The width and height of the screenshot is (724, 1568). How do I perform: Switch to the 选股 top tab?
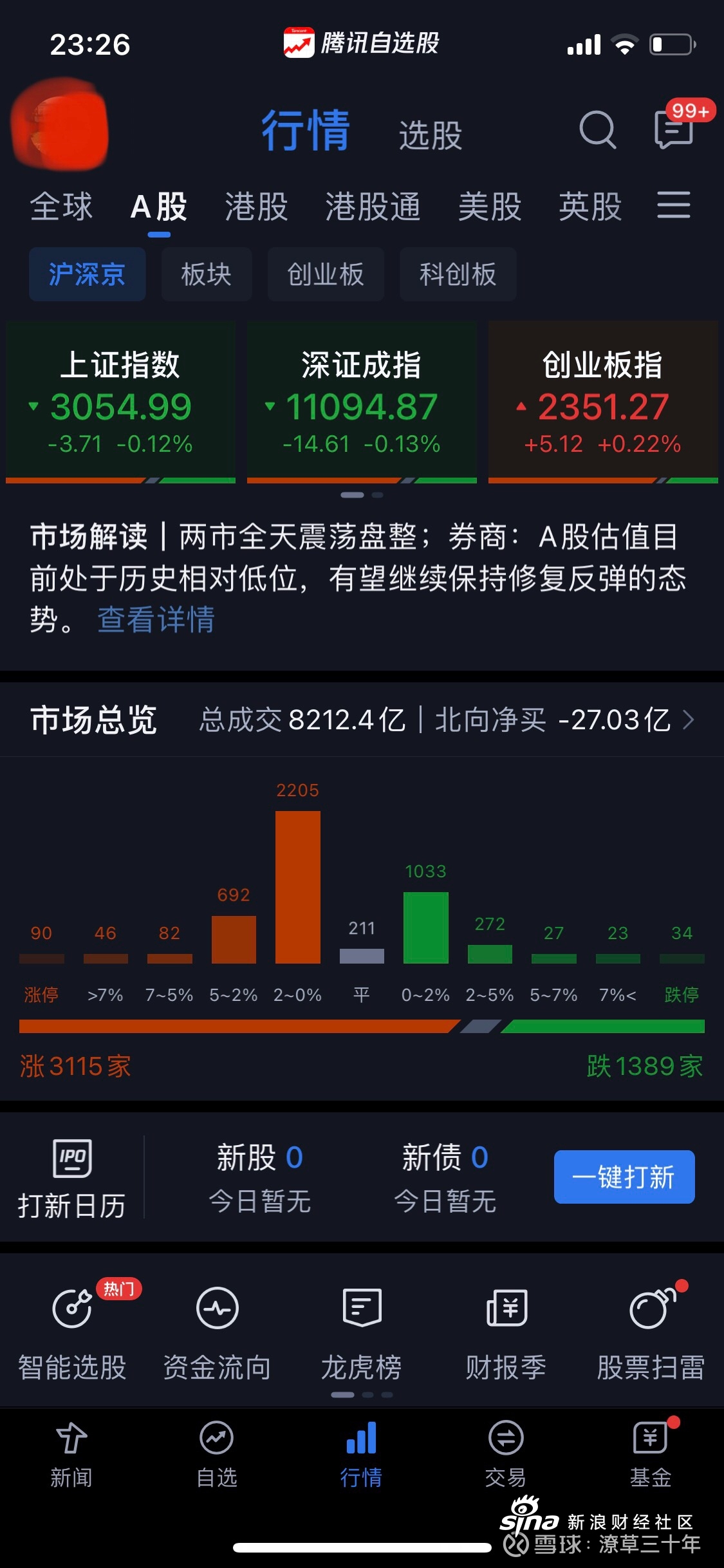click(x=431, y=135)
